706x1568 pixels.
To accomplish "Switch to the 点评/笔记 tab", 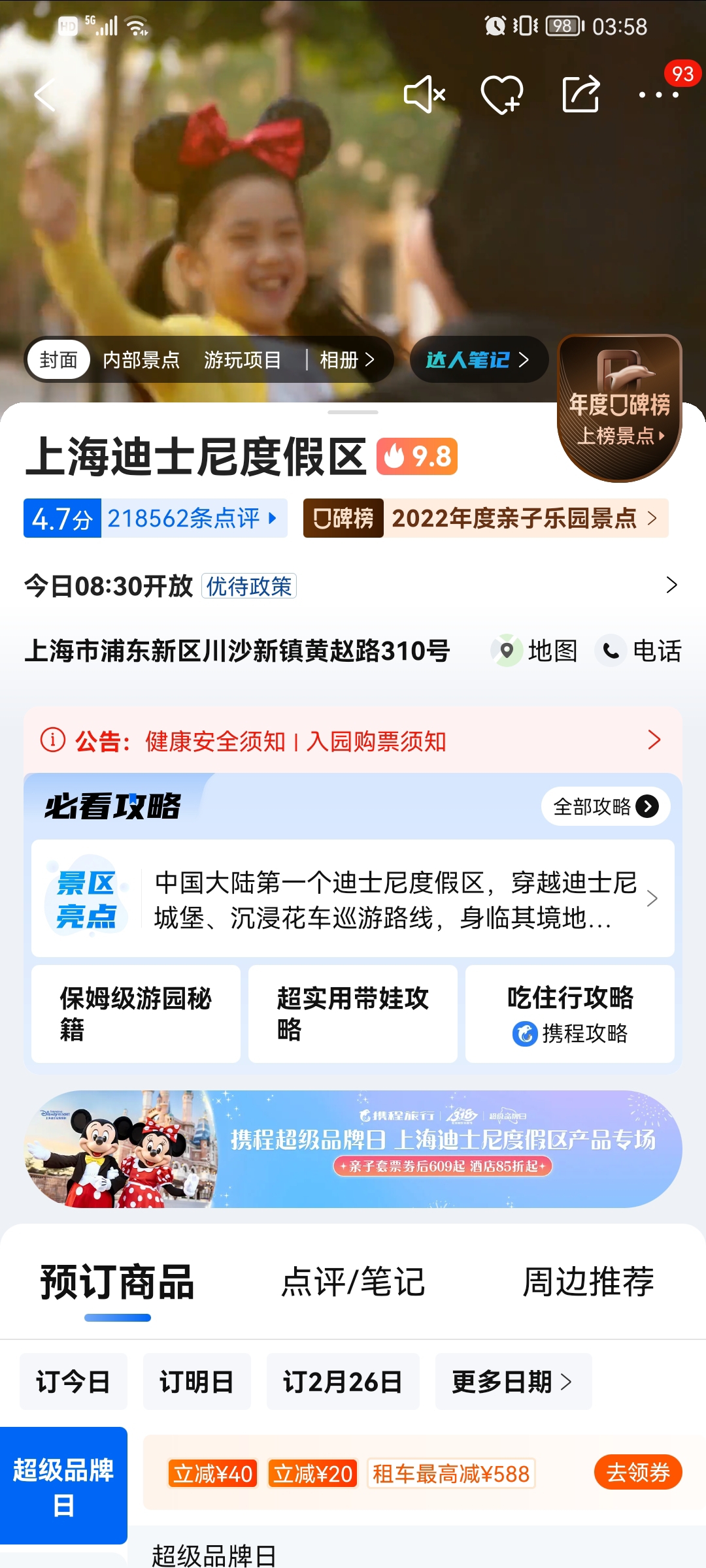I will pos(353,1282).
